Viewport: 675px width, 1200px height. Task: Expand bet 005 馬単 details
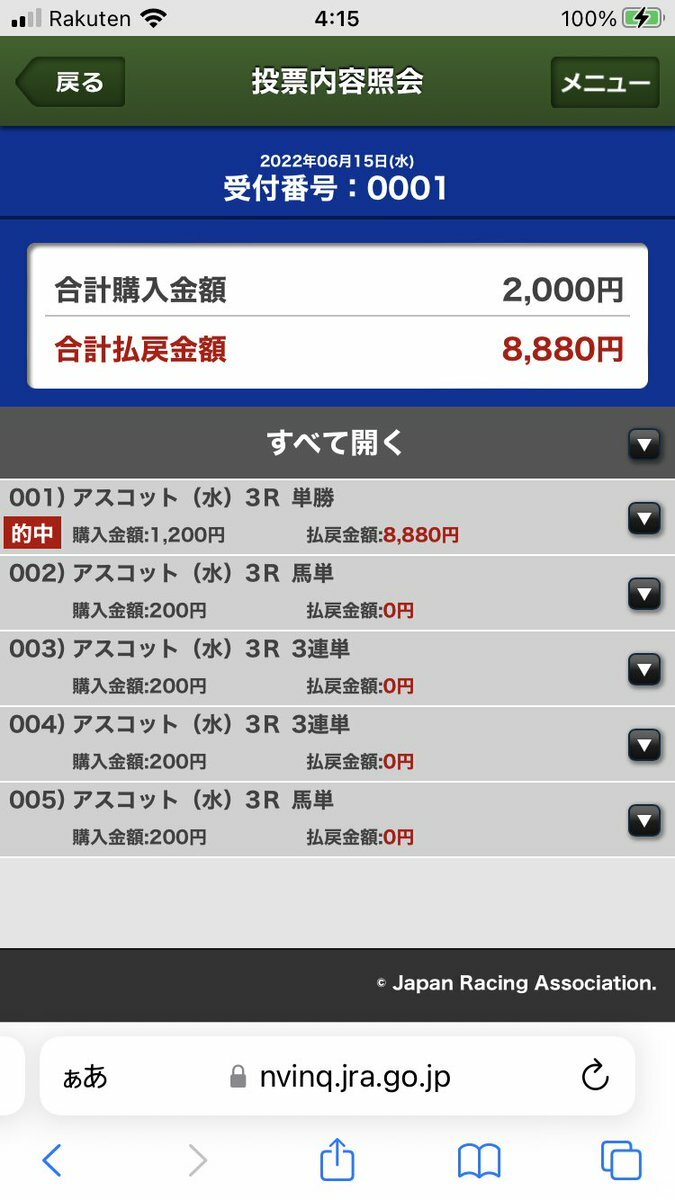(644, 820)
